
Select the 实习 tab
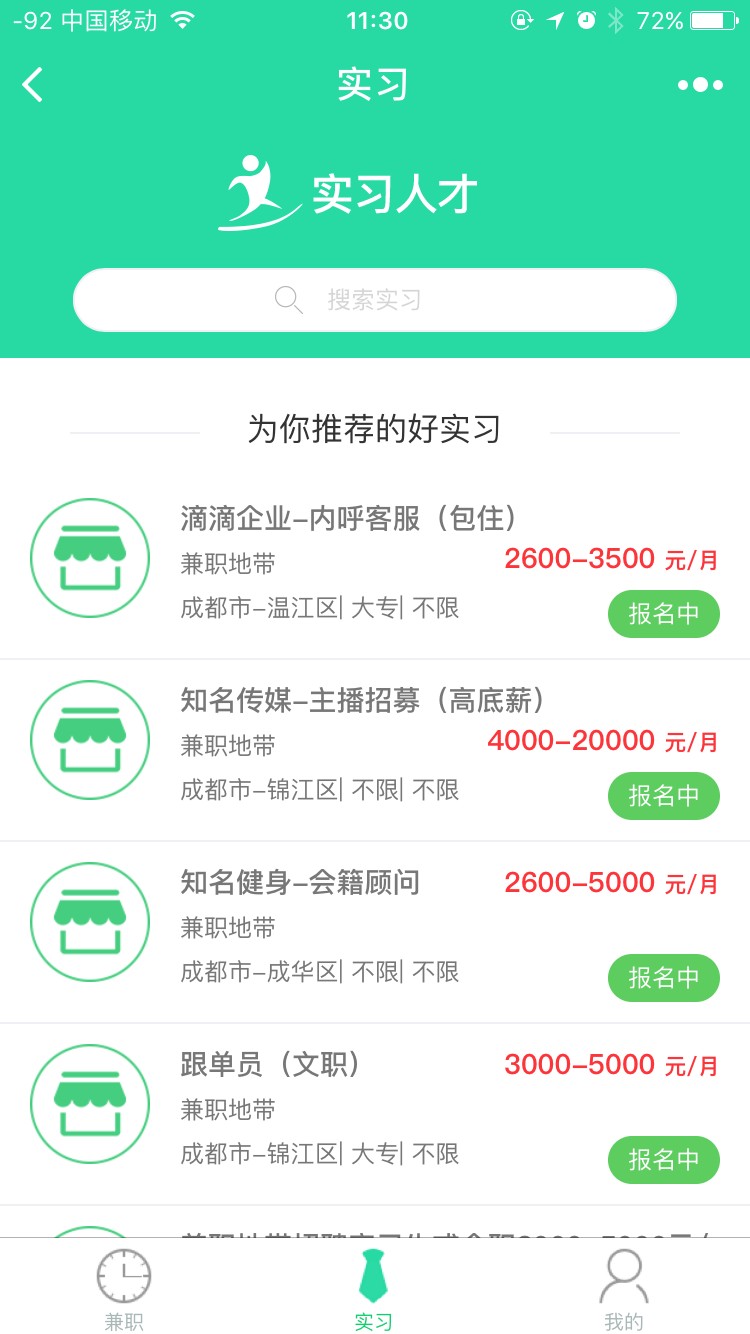[374, 1288]
